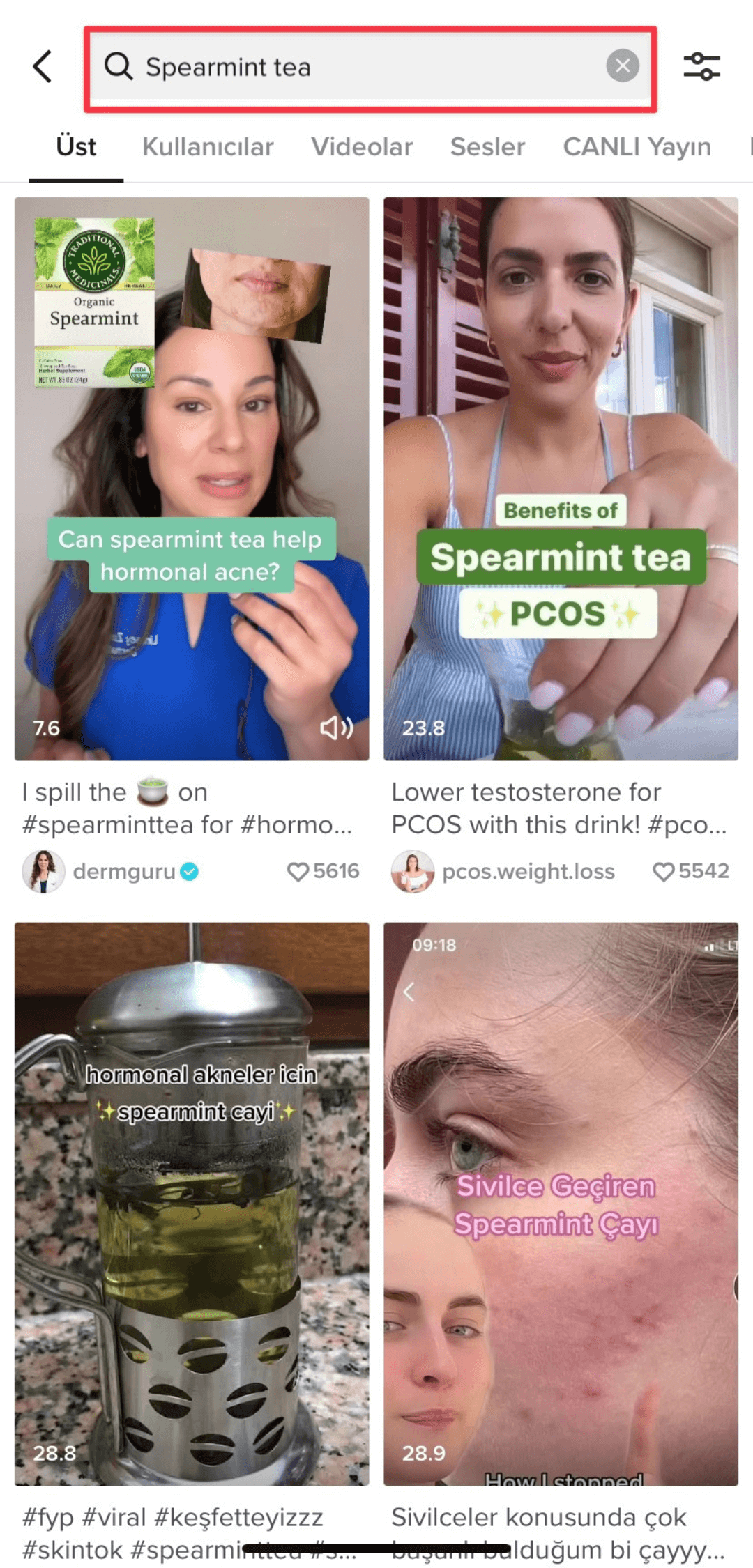Open the hormonal acne spearmint tea video
Viewport: 753px width, 1568px height.
[x=192, y=478]
